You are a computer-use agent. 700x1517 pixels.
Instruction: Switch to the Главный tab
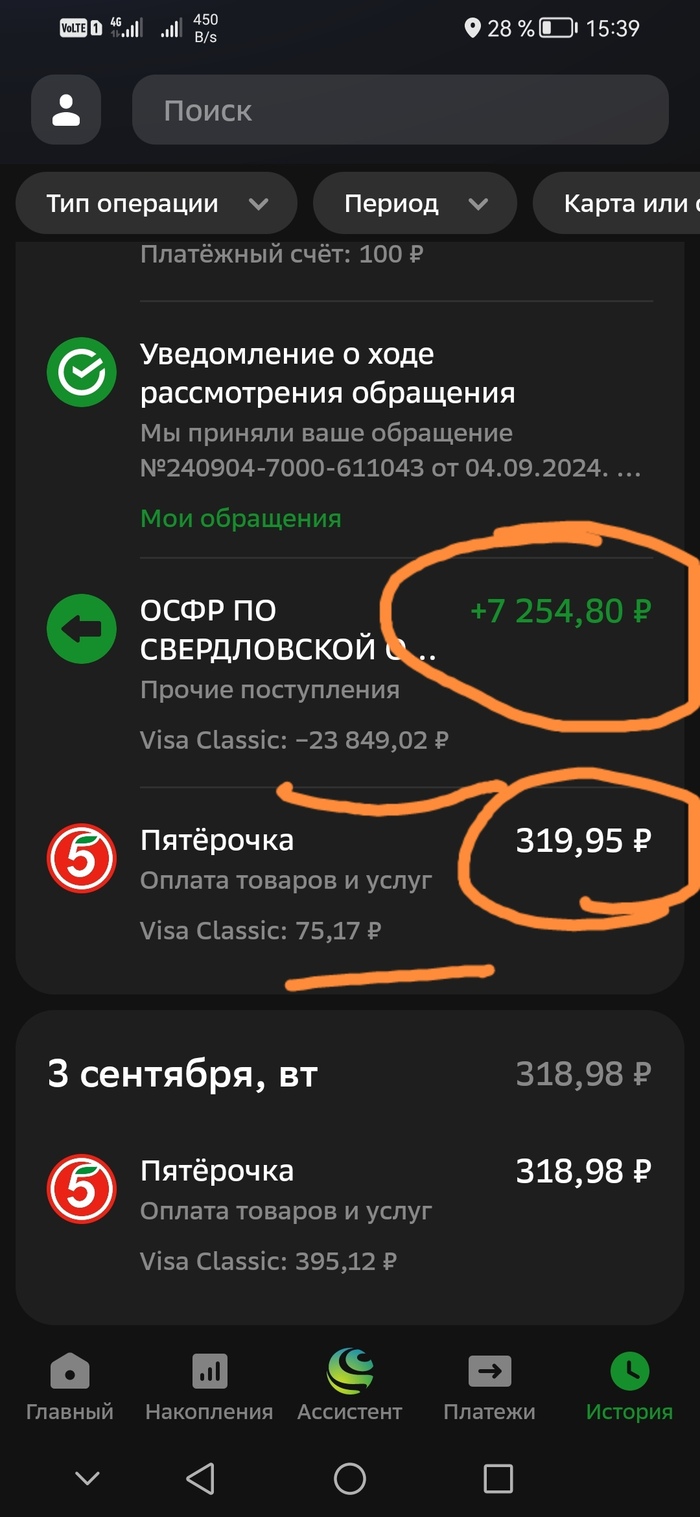coord(69,1386)
